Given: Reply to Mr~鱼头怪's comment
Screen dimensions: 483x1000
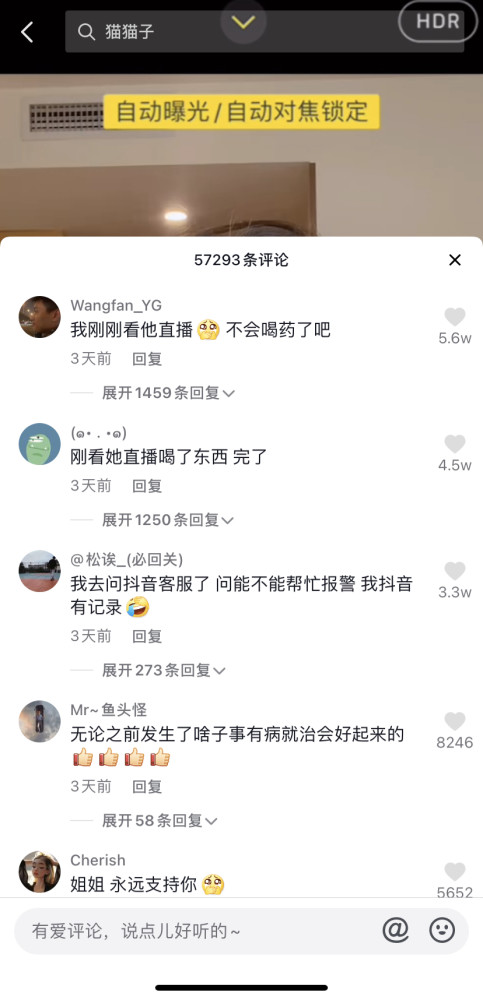Looking at the screenshot, I should [147, 786].
